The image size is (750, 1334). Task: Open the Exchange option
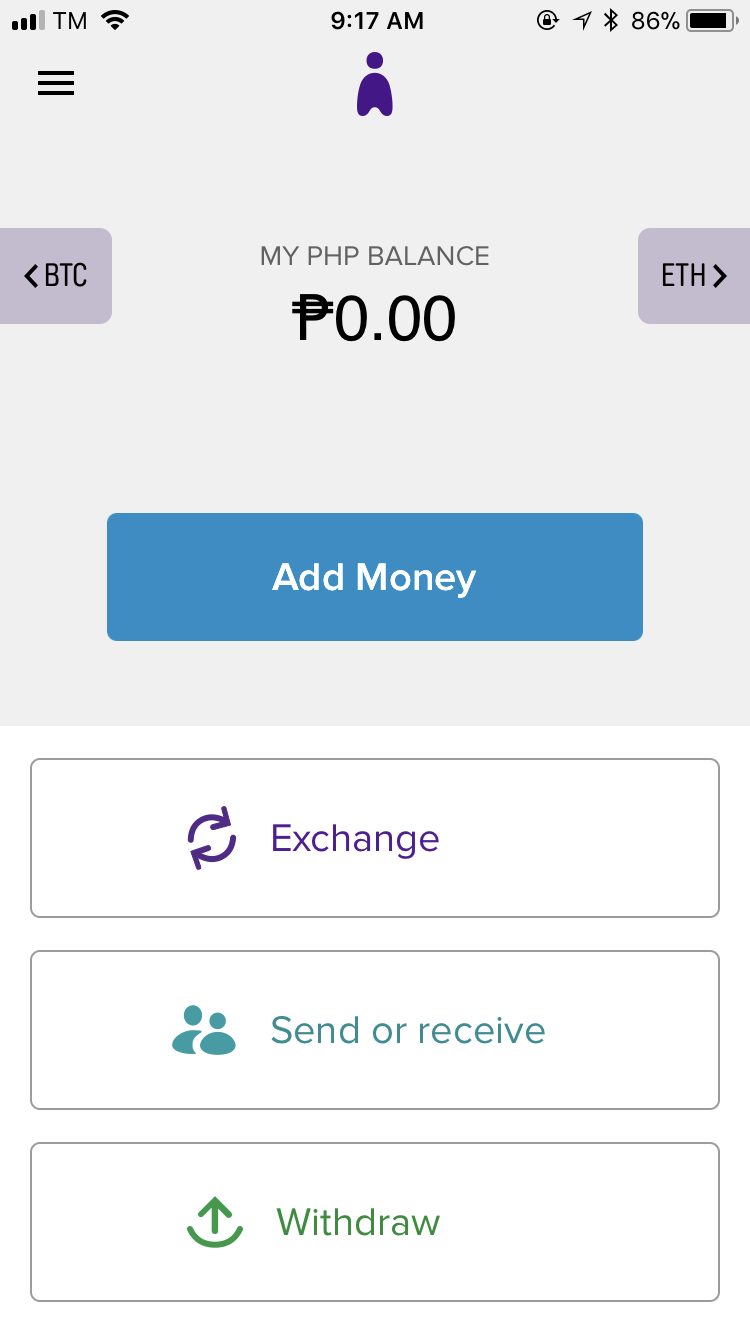point(374,838)
